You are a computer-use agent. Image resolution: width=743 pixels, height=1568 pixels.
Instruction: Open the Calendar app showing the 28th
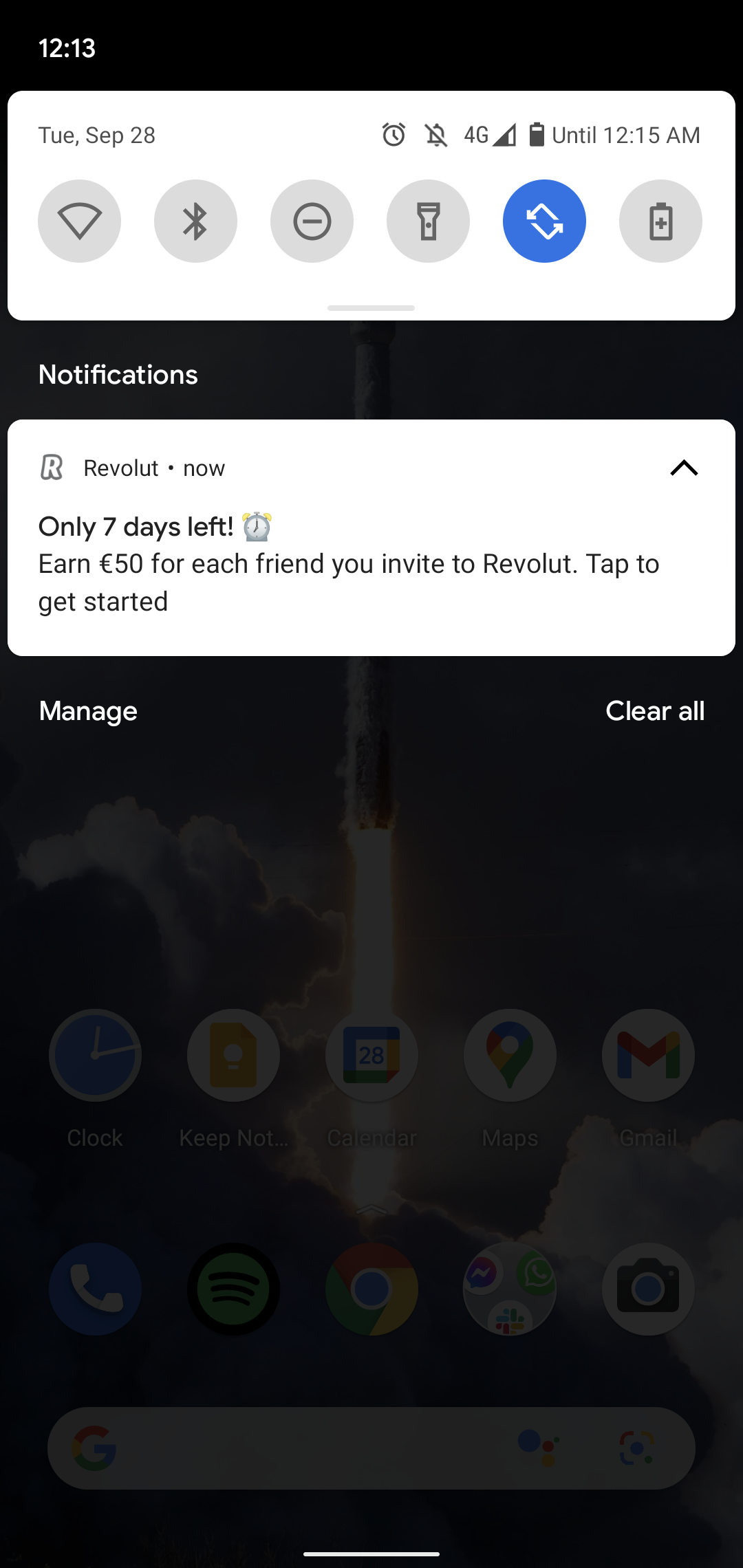tap(371, 1055)
